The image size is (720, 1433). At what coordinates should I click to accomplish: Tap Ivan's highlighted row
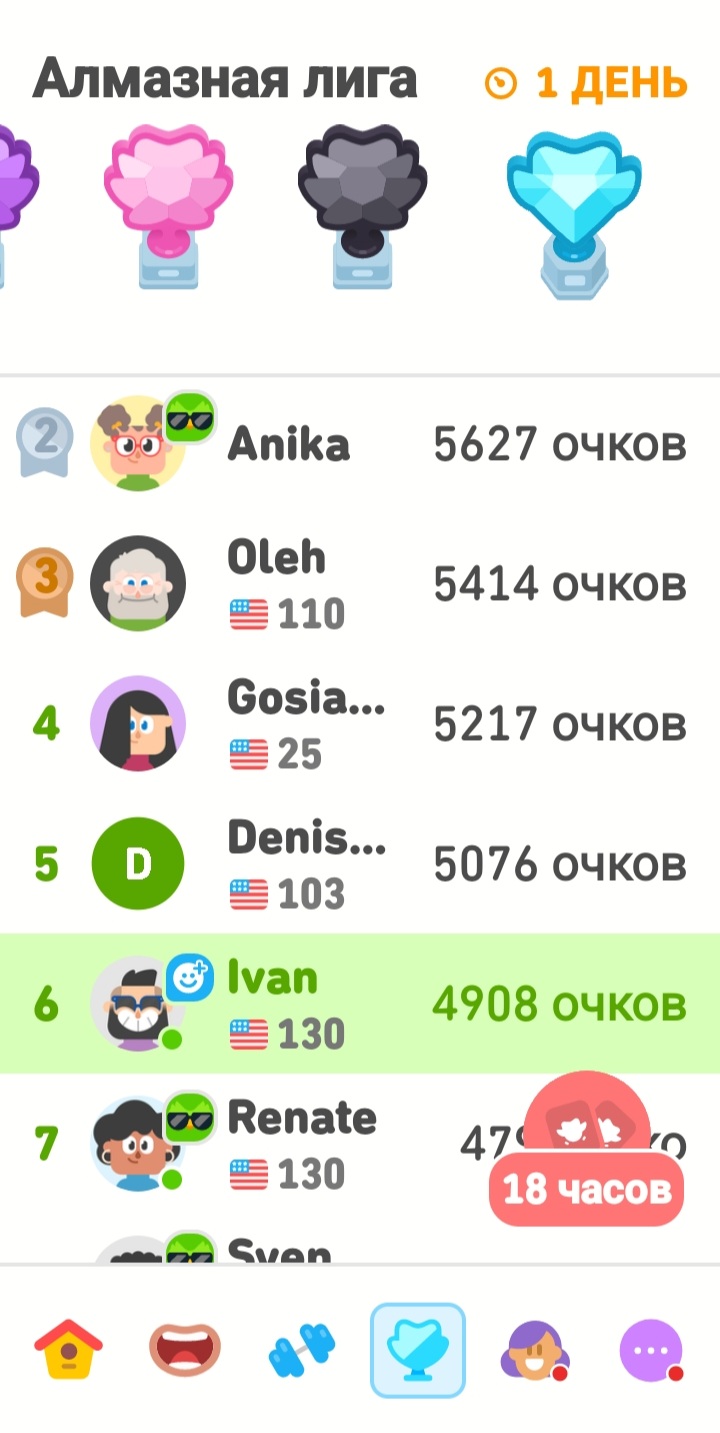click(360, 1004)
